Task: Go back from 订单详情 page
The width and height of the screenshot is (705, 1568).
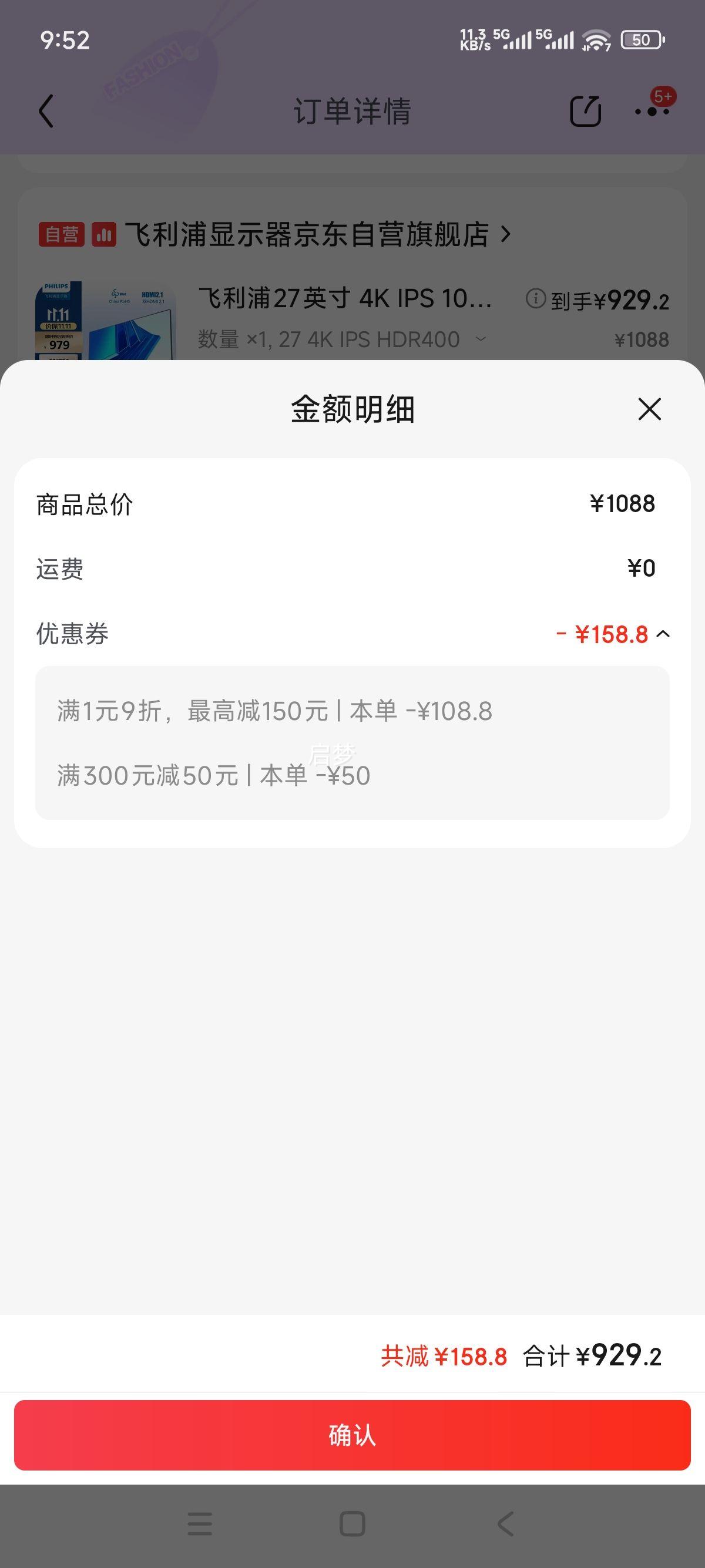Action: [x=46, y=112]
